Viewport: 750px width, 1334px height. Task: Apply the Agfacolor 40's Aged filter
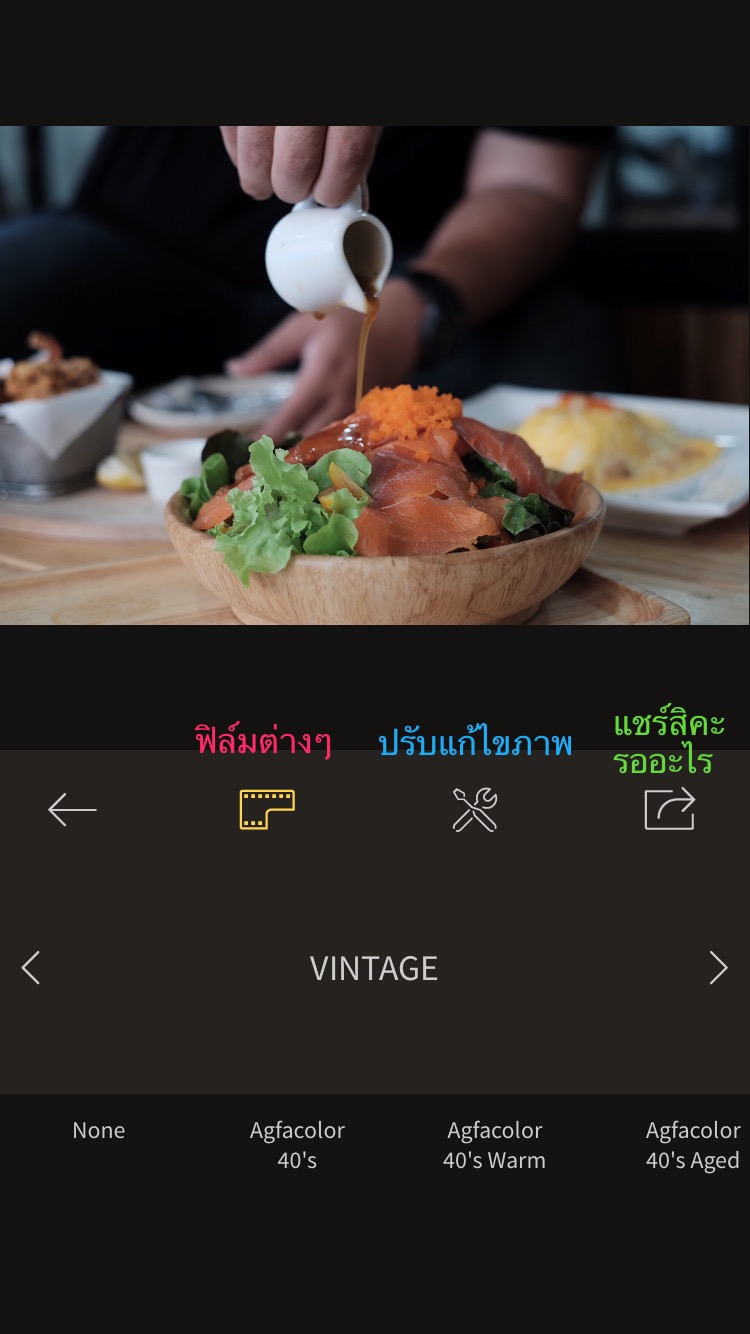coord(693,1145)
